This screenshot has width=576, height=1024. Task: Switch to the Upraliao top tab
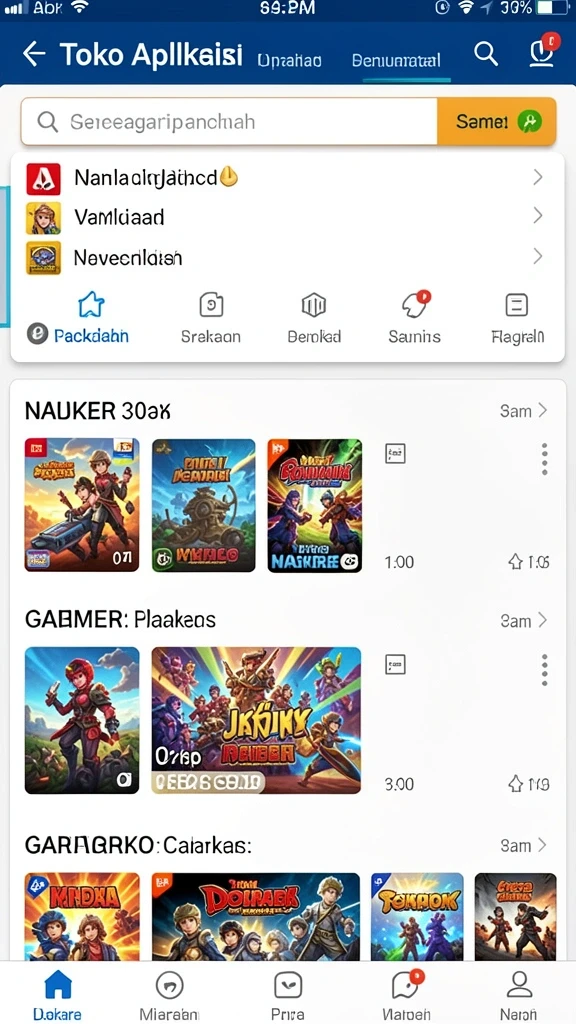click(x=289, y=61)
